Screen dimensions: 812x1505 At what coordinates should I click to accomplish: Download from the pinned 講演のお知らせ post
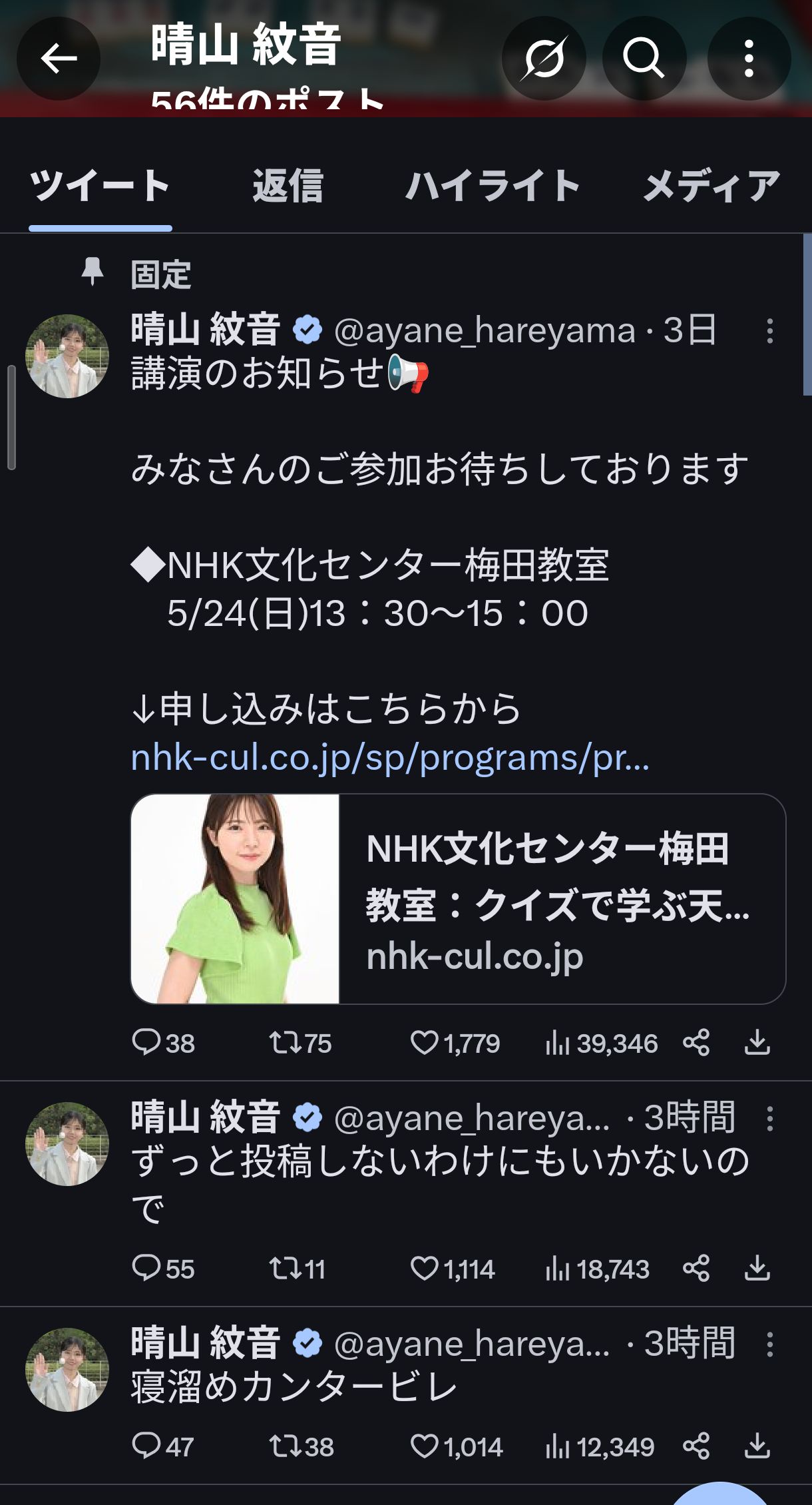757,1042
